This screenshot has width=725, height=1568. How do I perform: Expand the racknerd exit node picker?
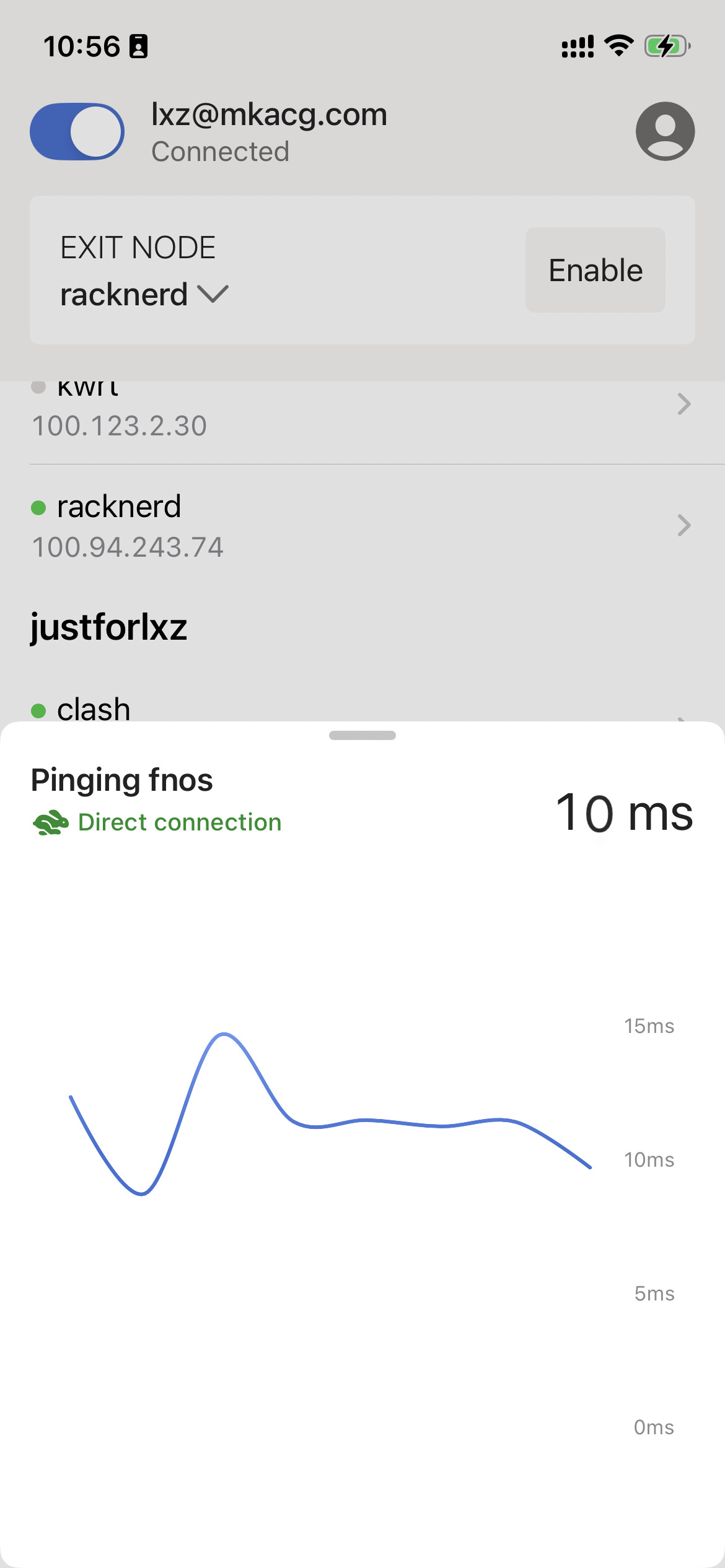click(x=144, y=295)
